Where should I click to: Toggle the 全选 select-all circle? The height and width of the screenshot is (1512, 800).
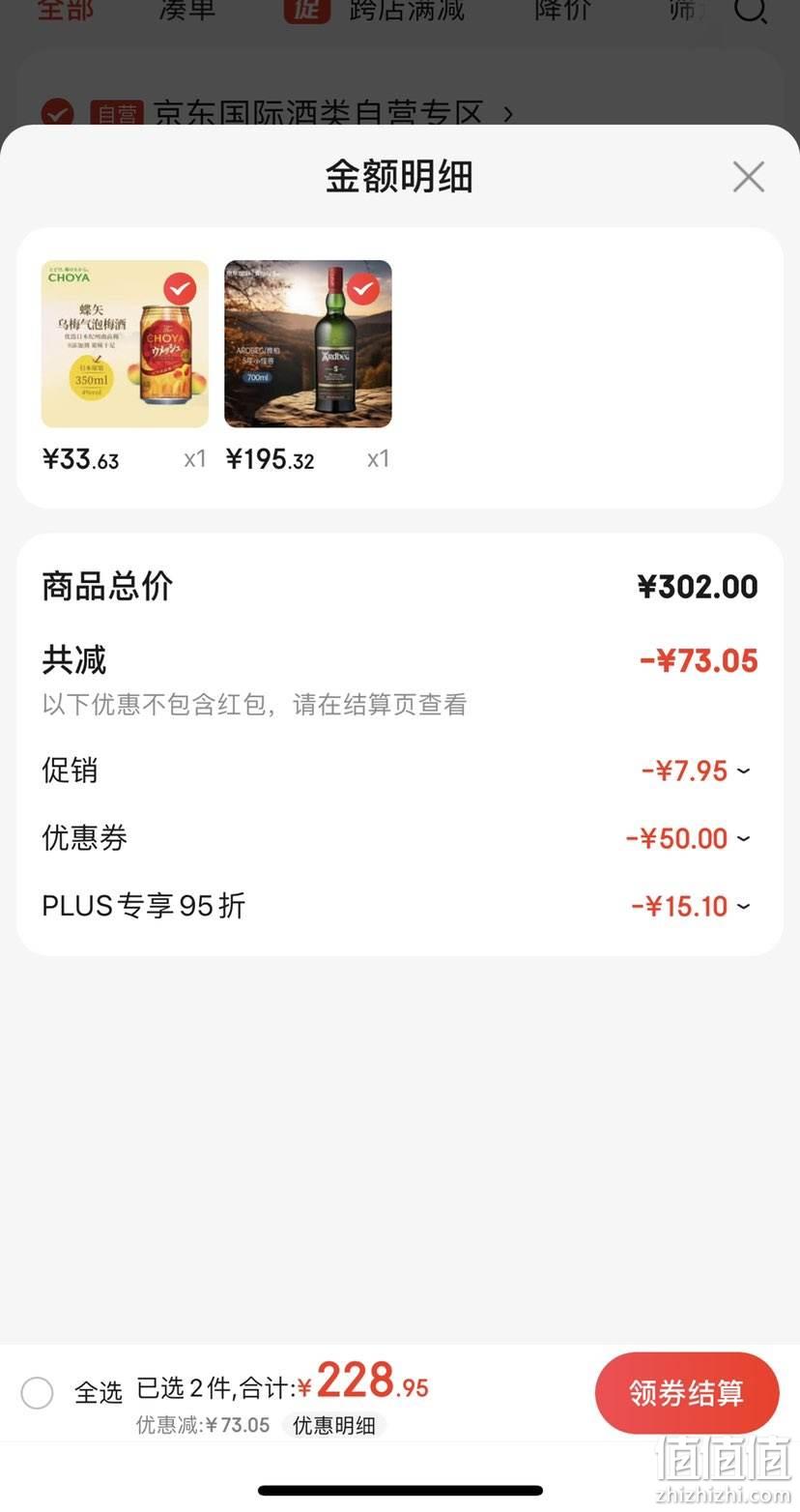click(38, 1393)
